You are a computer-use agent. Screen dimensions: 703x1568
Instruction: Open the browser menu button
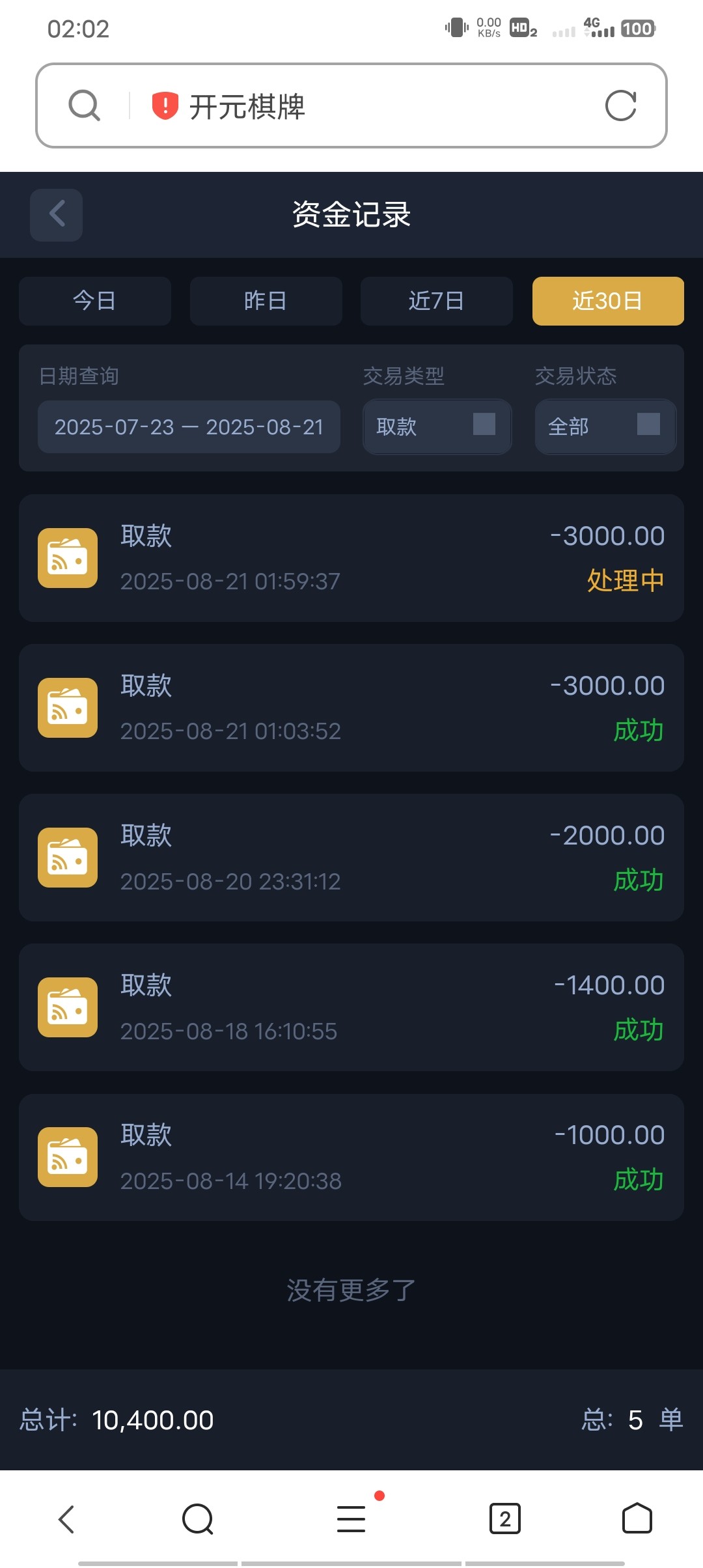click(x=351, y=1519)
